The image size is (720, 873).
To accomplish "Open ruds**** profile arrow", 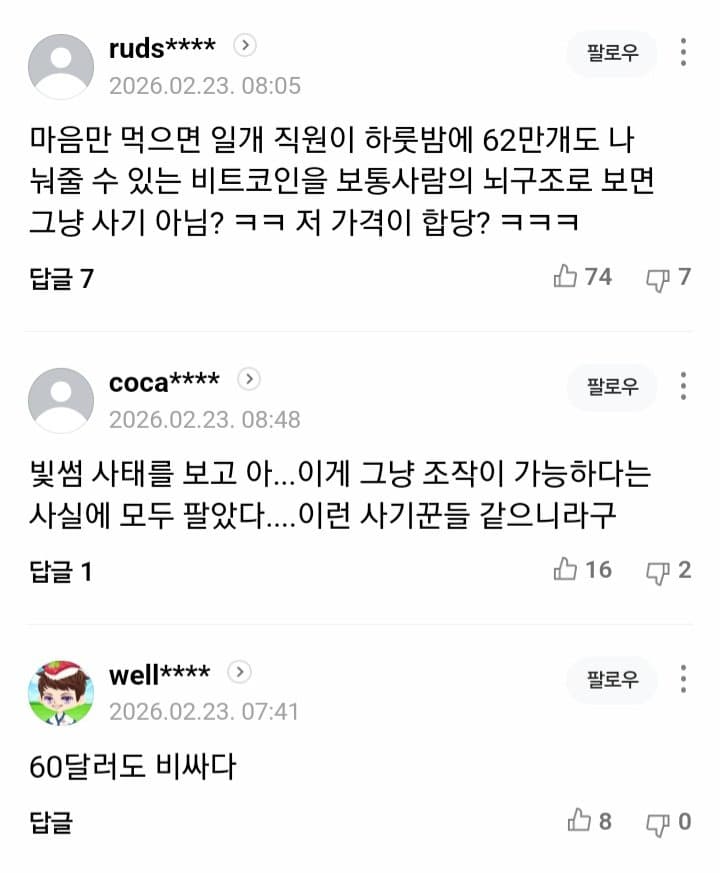I will (246, 45).
